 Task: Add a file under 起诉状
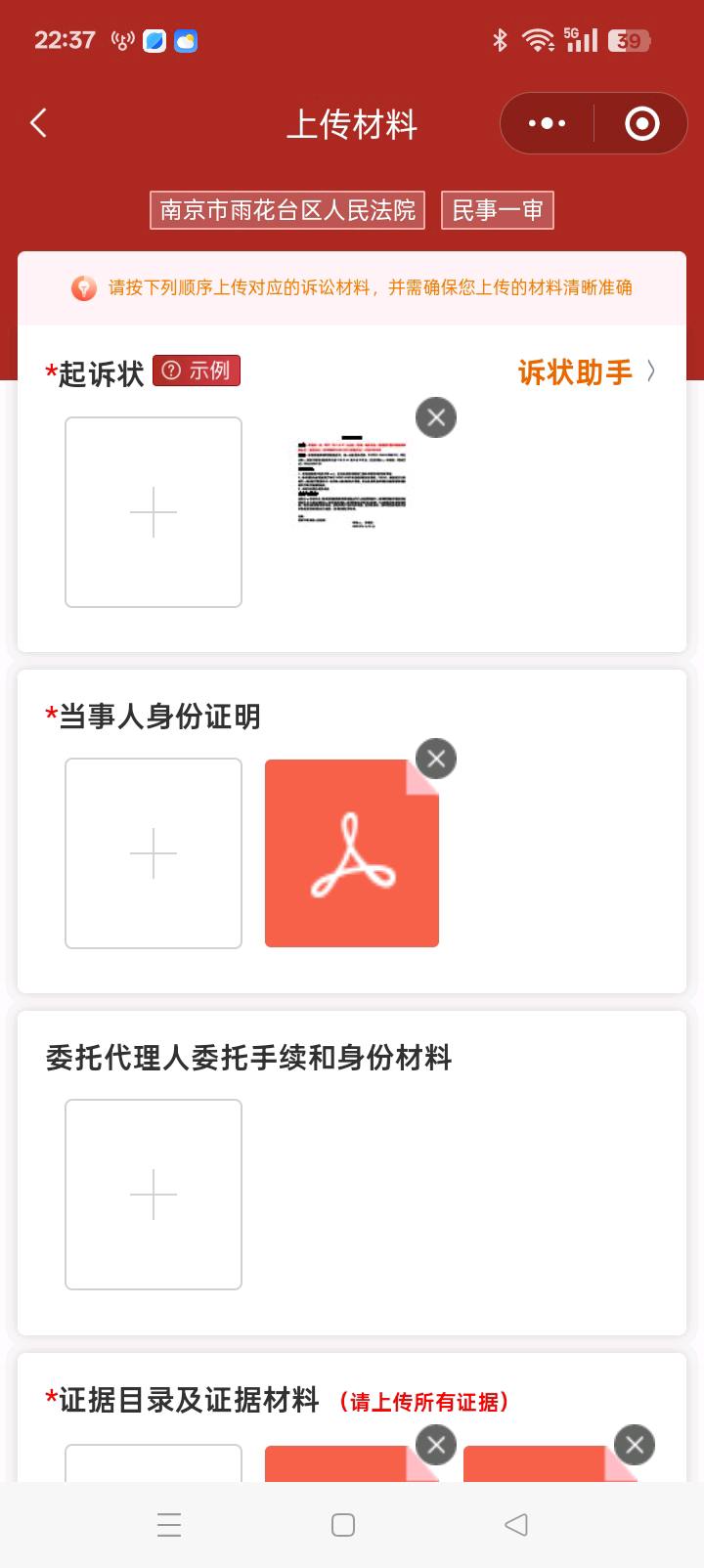[154, 512]
